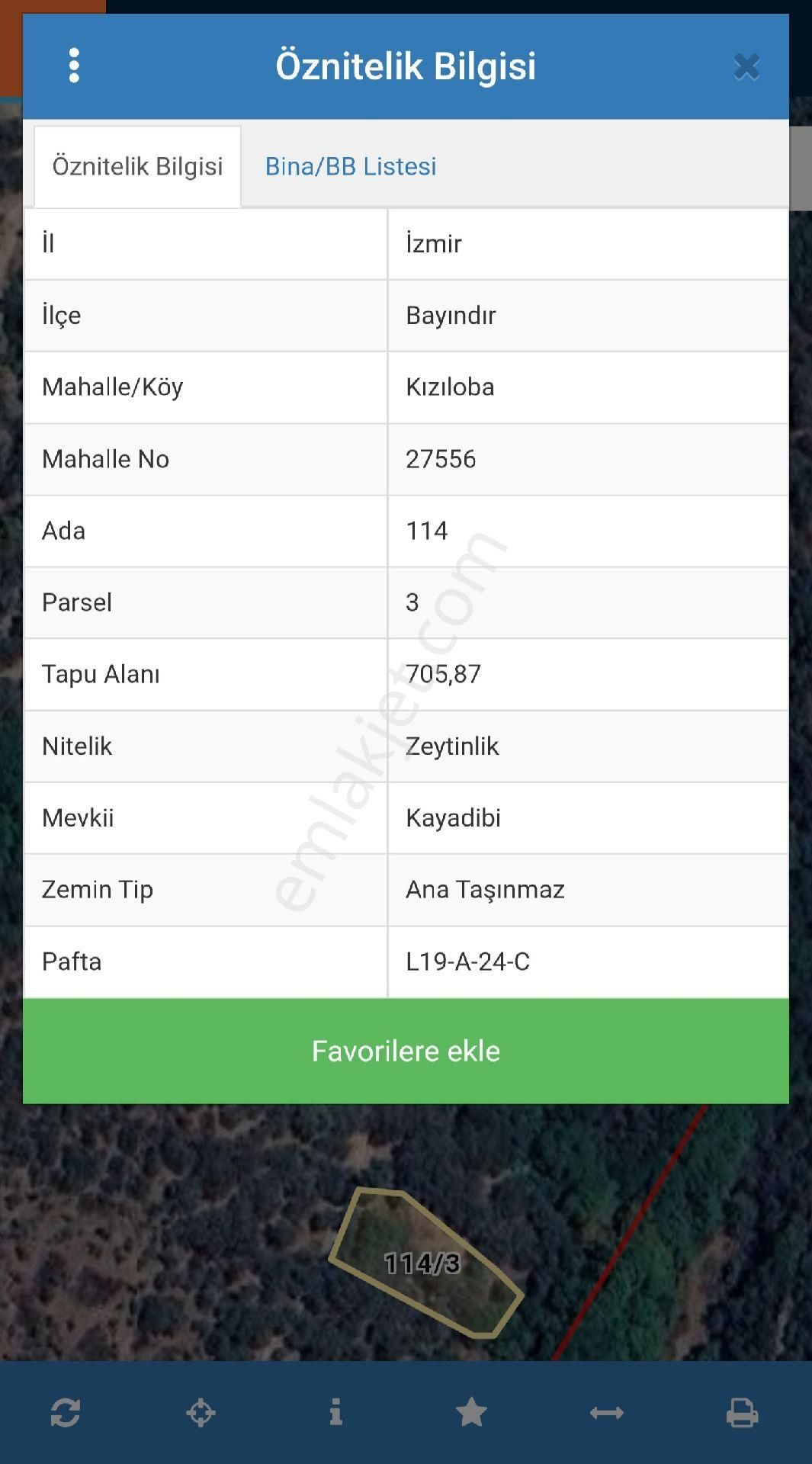Tap the Favorilere ekle button
Viewport: 812px width, 1464px height.
406,1051
